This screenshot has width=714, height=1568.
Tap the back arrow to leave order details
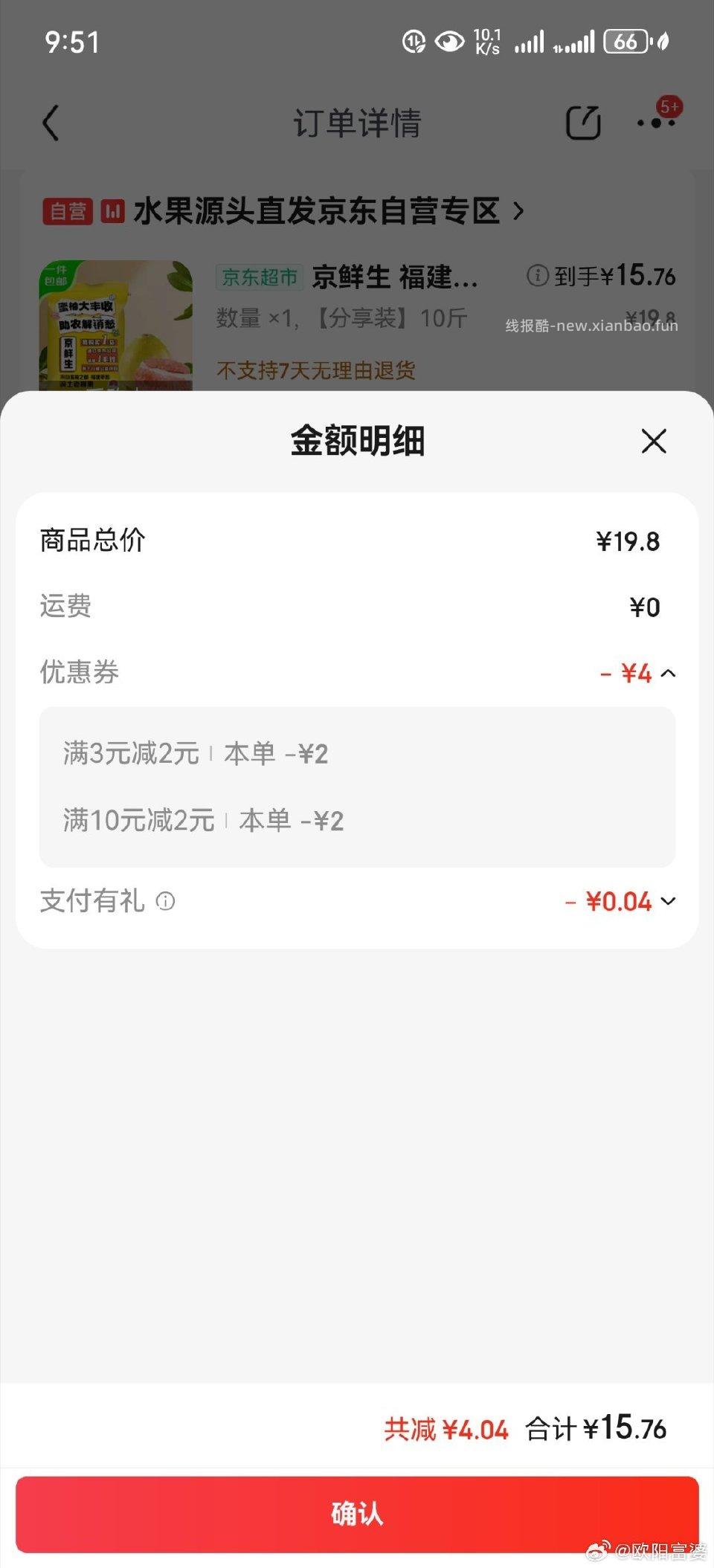(49, 123)
